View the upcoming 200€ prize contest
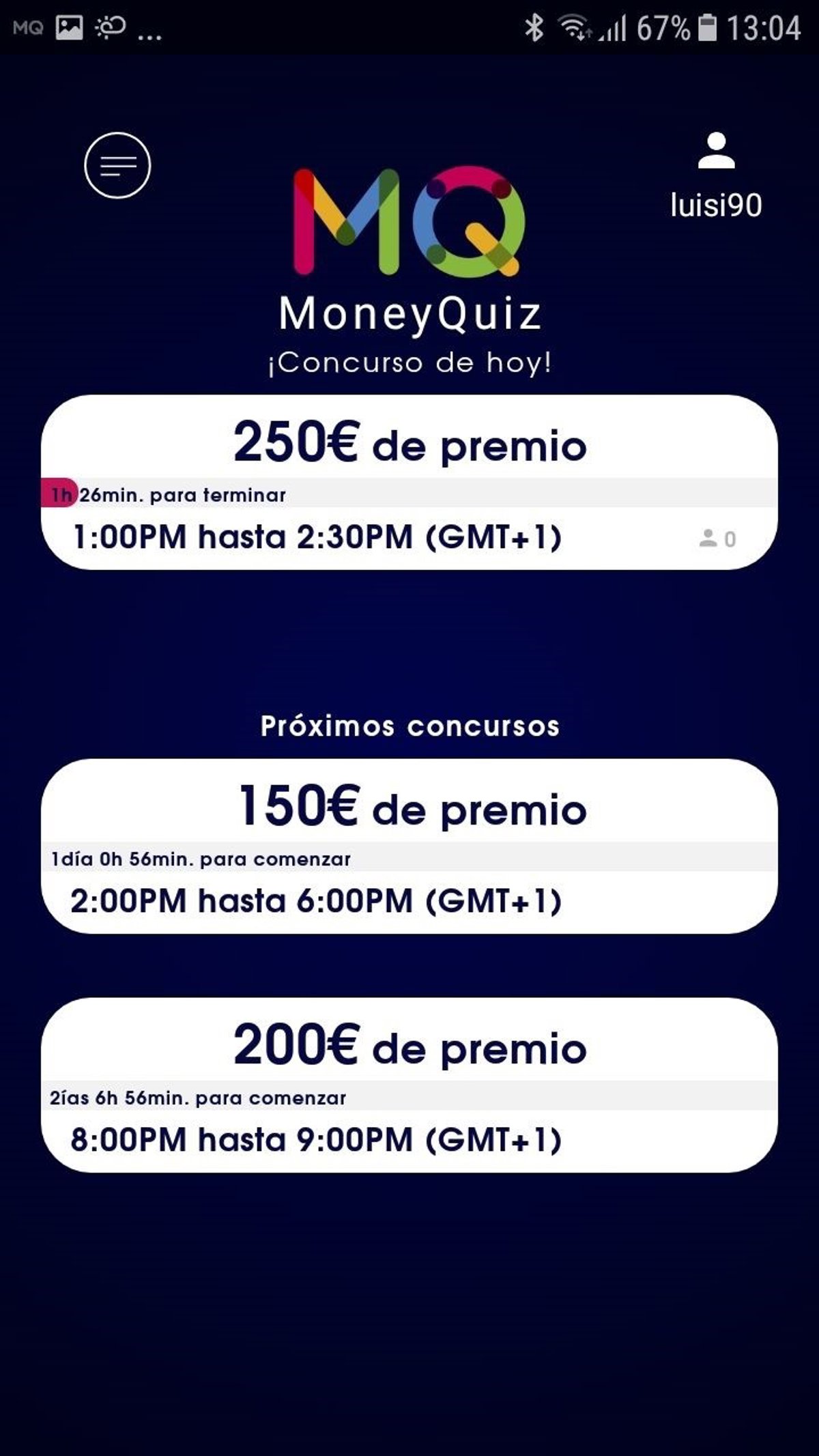 [x=409, y=1085]
